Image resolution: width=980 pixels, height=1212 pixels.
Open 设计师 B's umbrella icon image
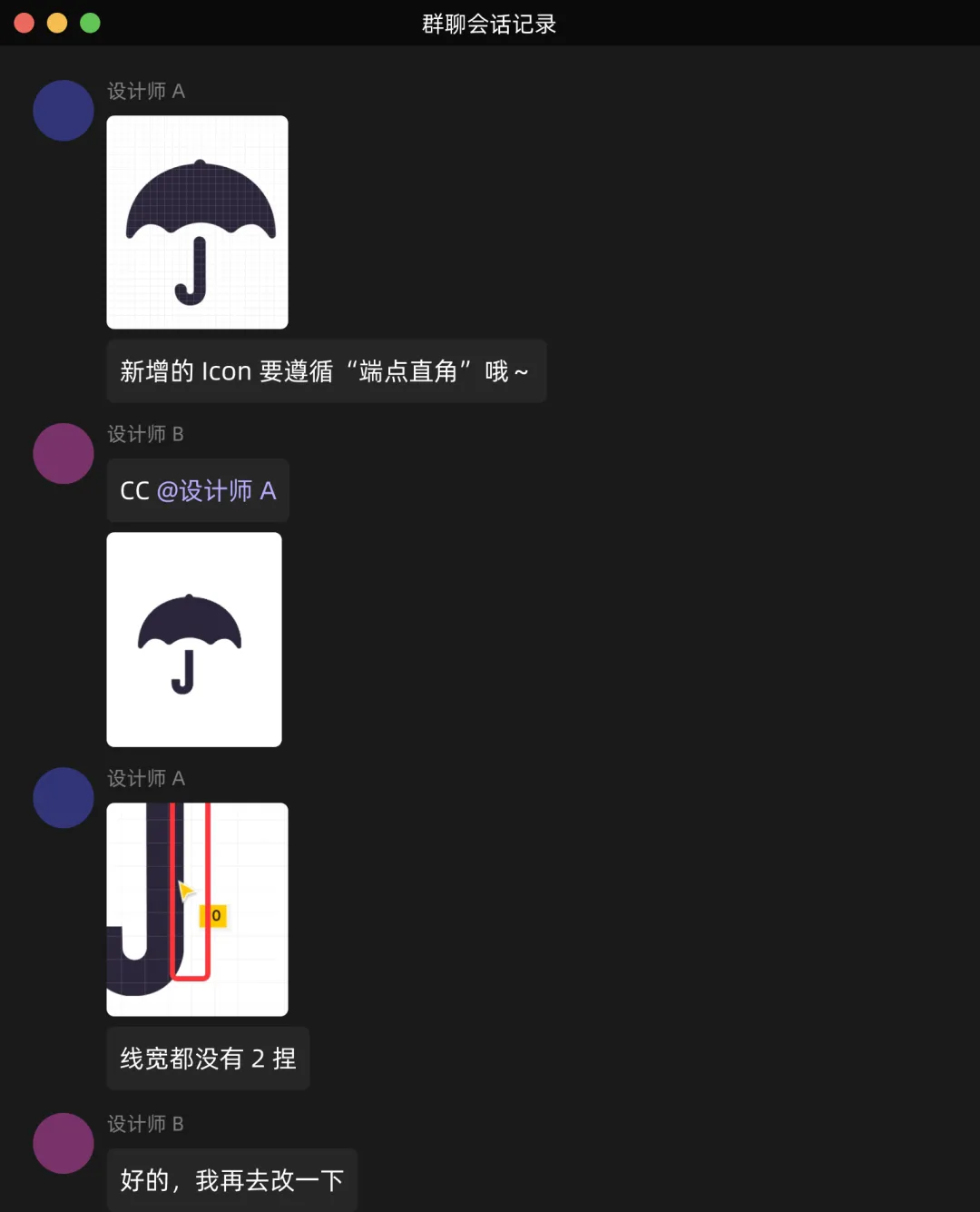[193, 639]
